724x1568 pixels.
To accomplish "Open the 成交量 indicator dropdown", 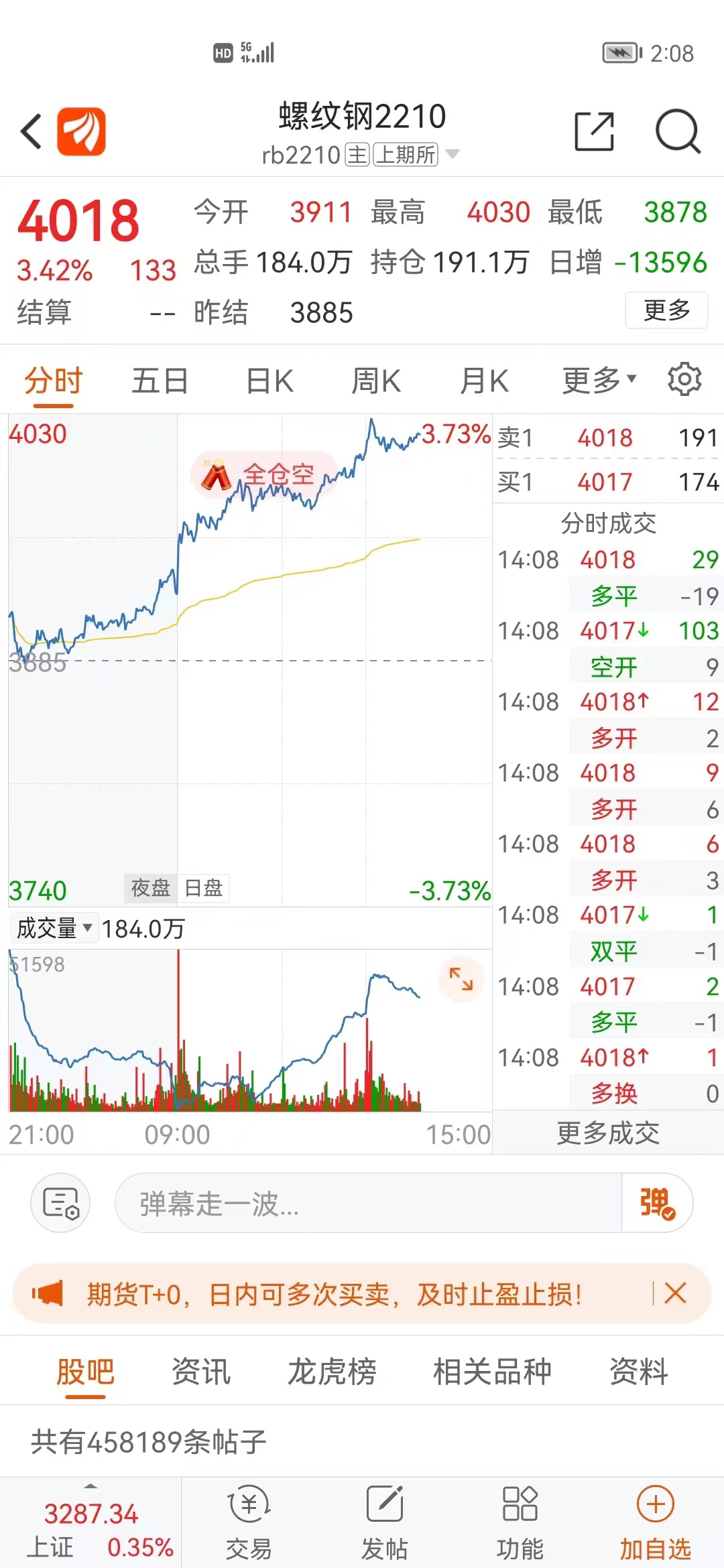I will pyautogui.click(x=54, y=928).
